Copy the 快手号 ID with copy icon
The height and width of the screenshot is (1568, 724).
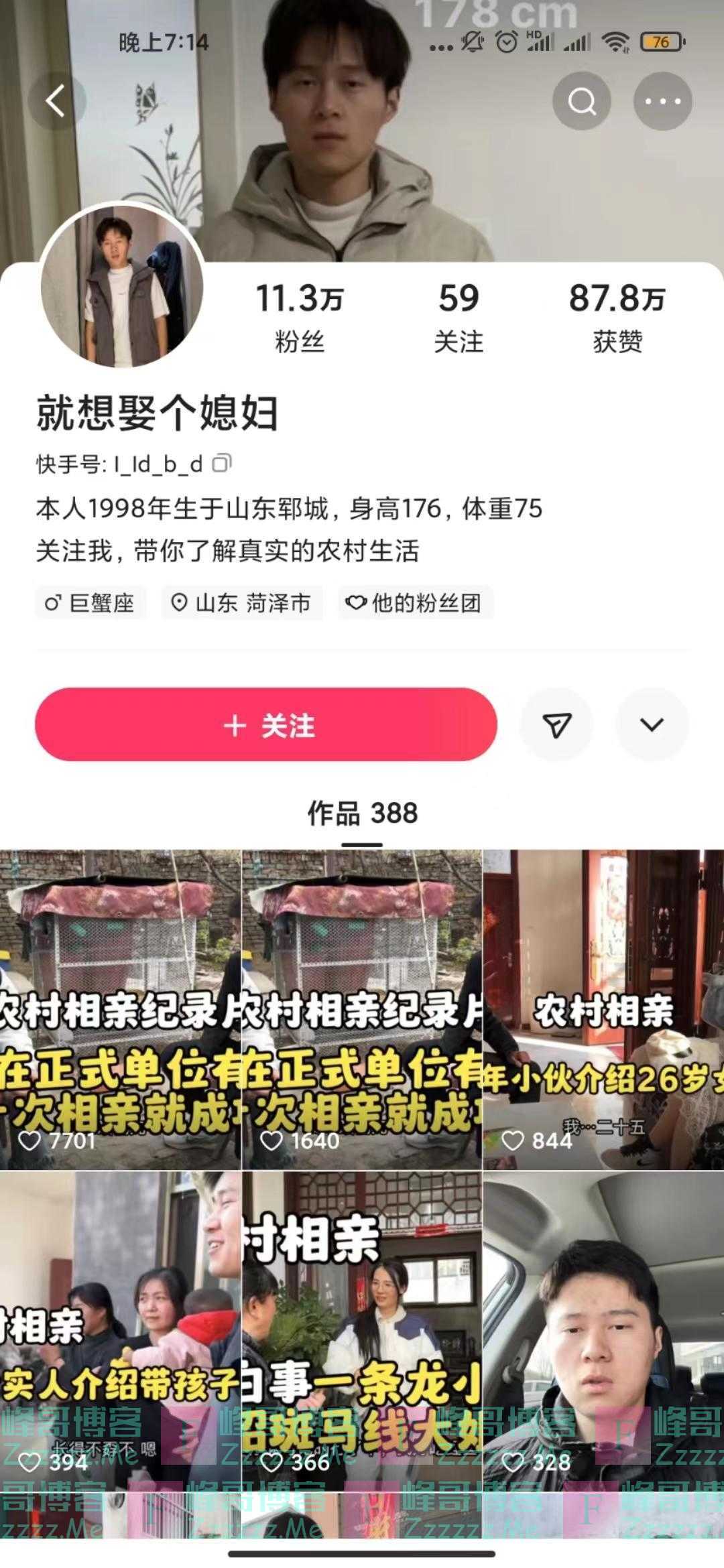[x=222, y=463]
